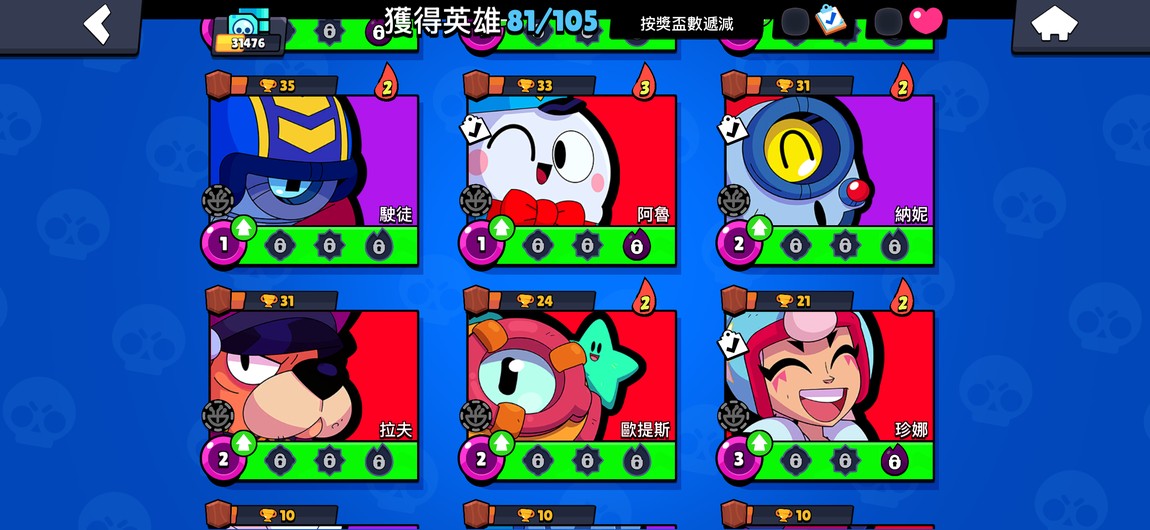The height and width of the screenshot is (530, 1150).
Task: Toggle the pink heart favorites filter
Action: (908, 21)
